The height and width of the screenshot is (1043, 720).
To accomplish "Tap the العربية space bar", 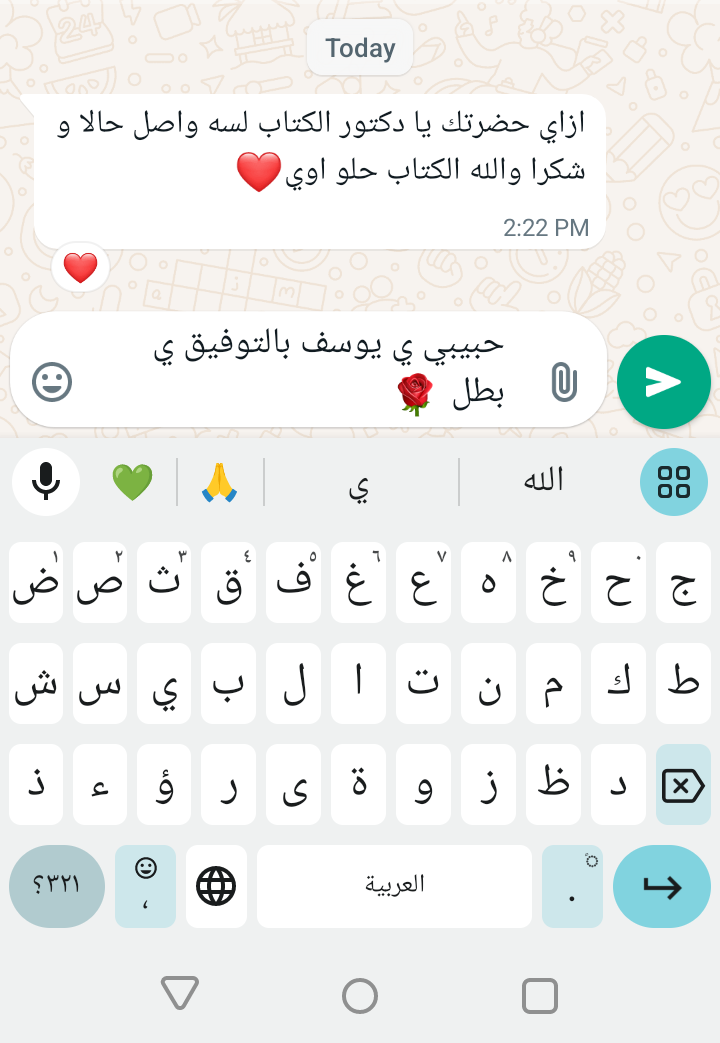I will tap(394, 886).
